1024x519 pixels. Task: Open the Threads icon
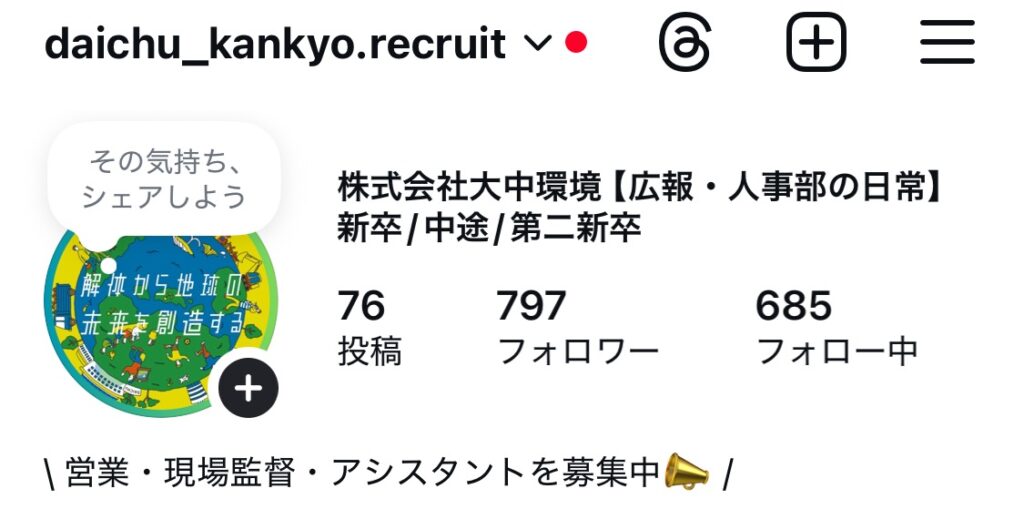(x=685, y=43)
